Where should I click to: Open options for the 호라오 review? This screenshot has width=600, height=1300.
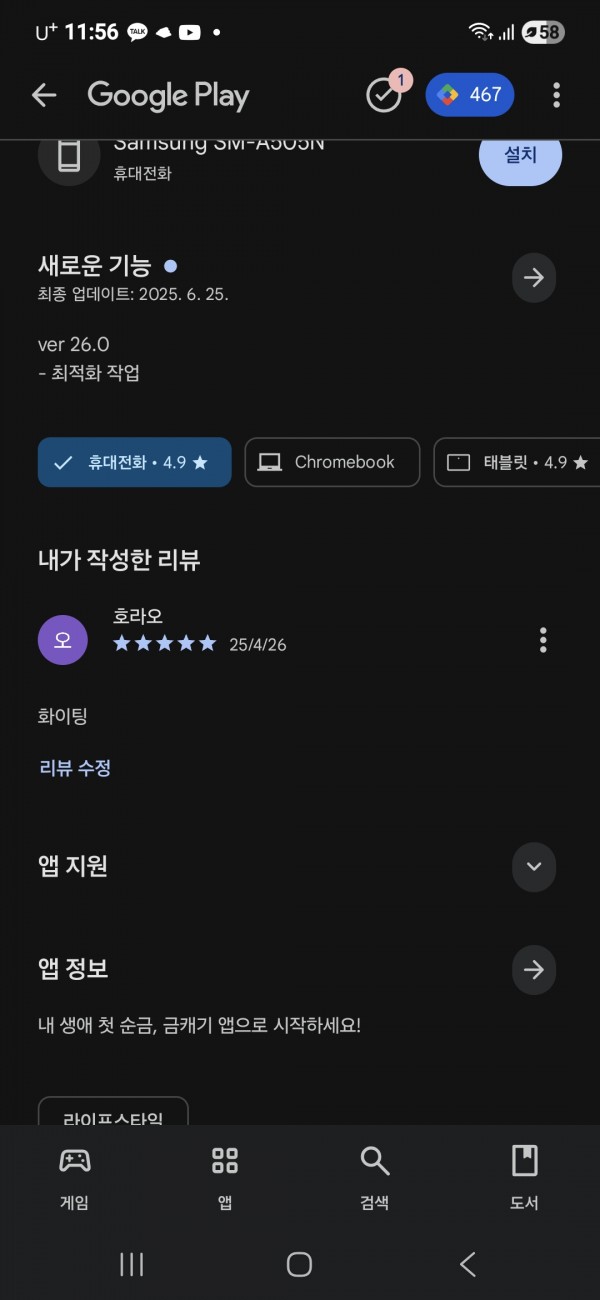tap(543, 640)
